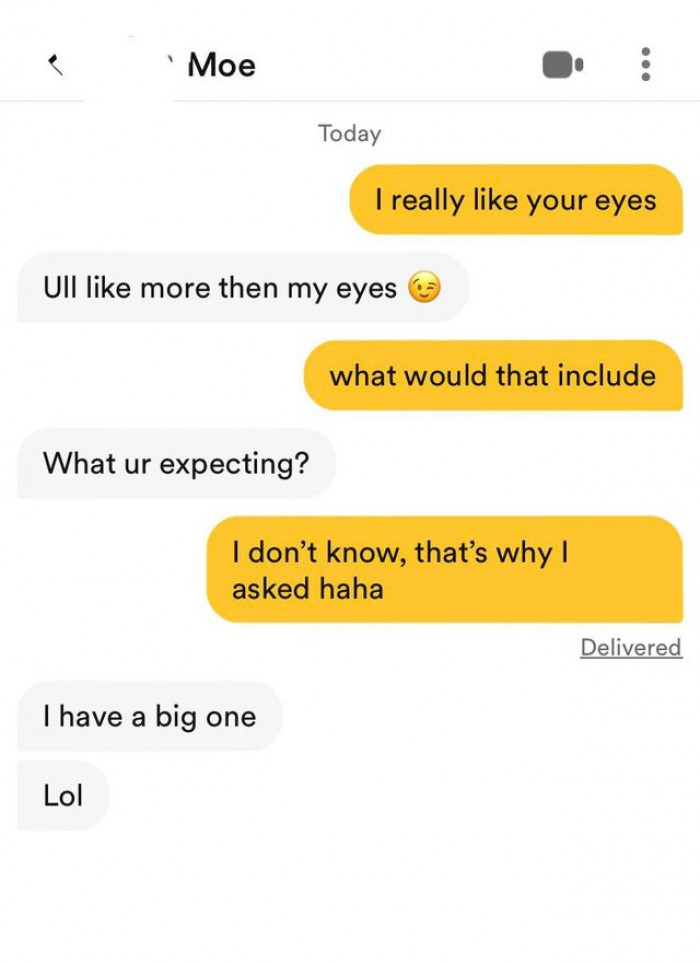Open Moe's profile from the header name

[221, 65]
